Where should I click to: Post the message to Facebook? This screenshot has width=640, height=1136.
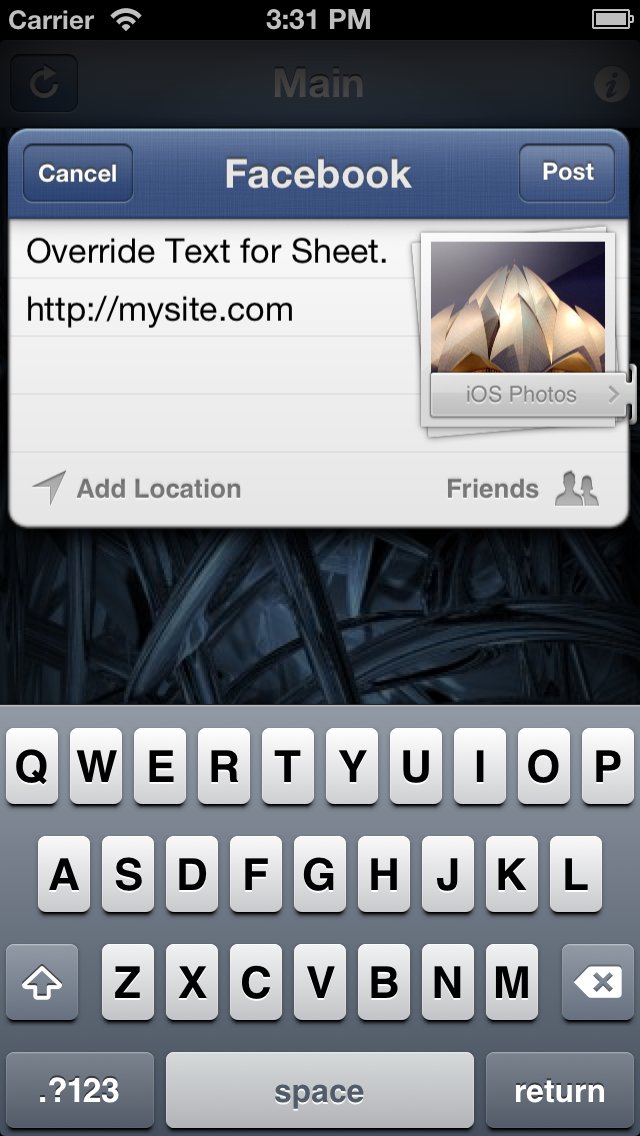[x=568, y=172]
